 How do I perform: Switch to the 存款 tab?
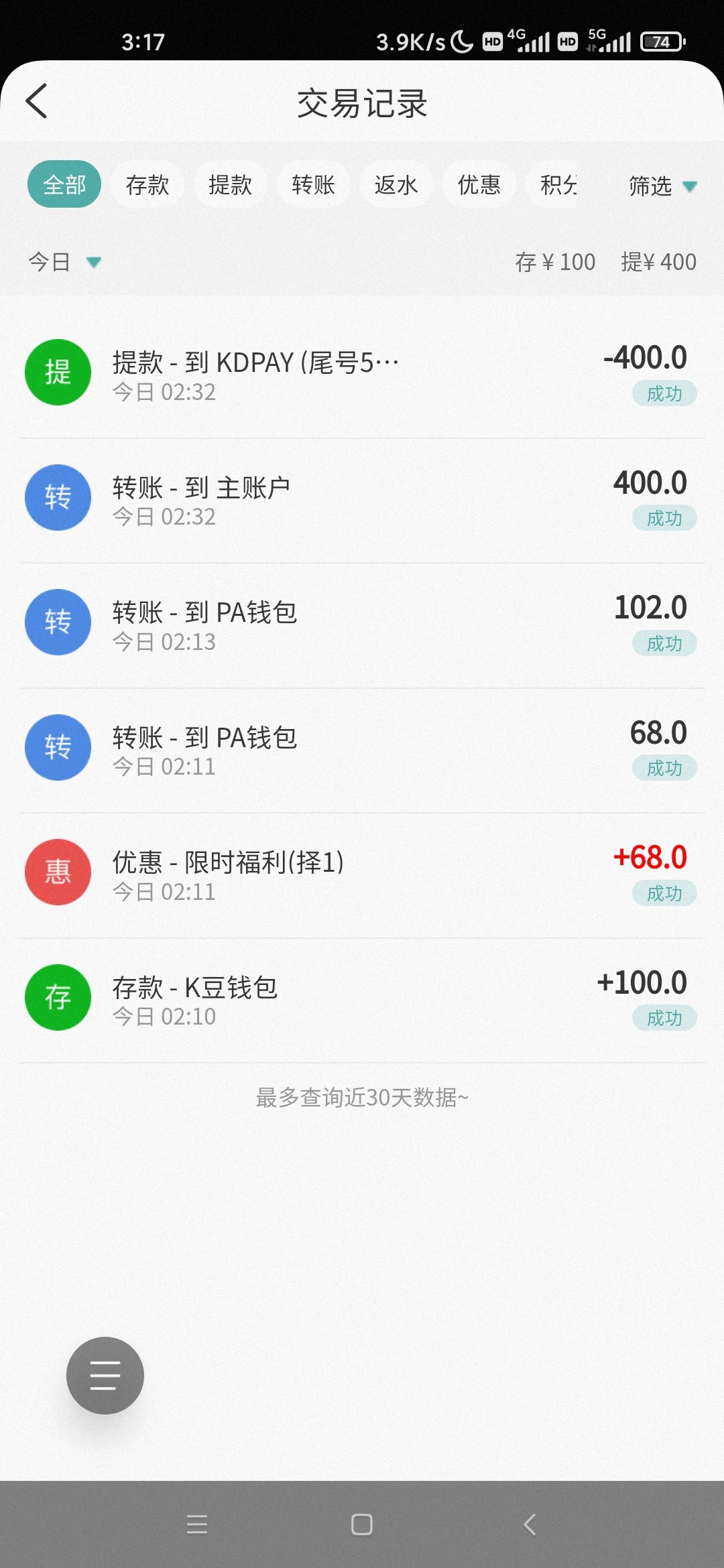(x=147, y=184)
